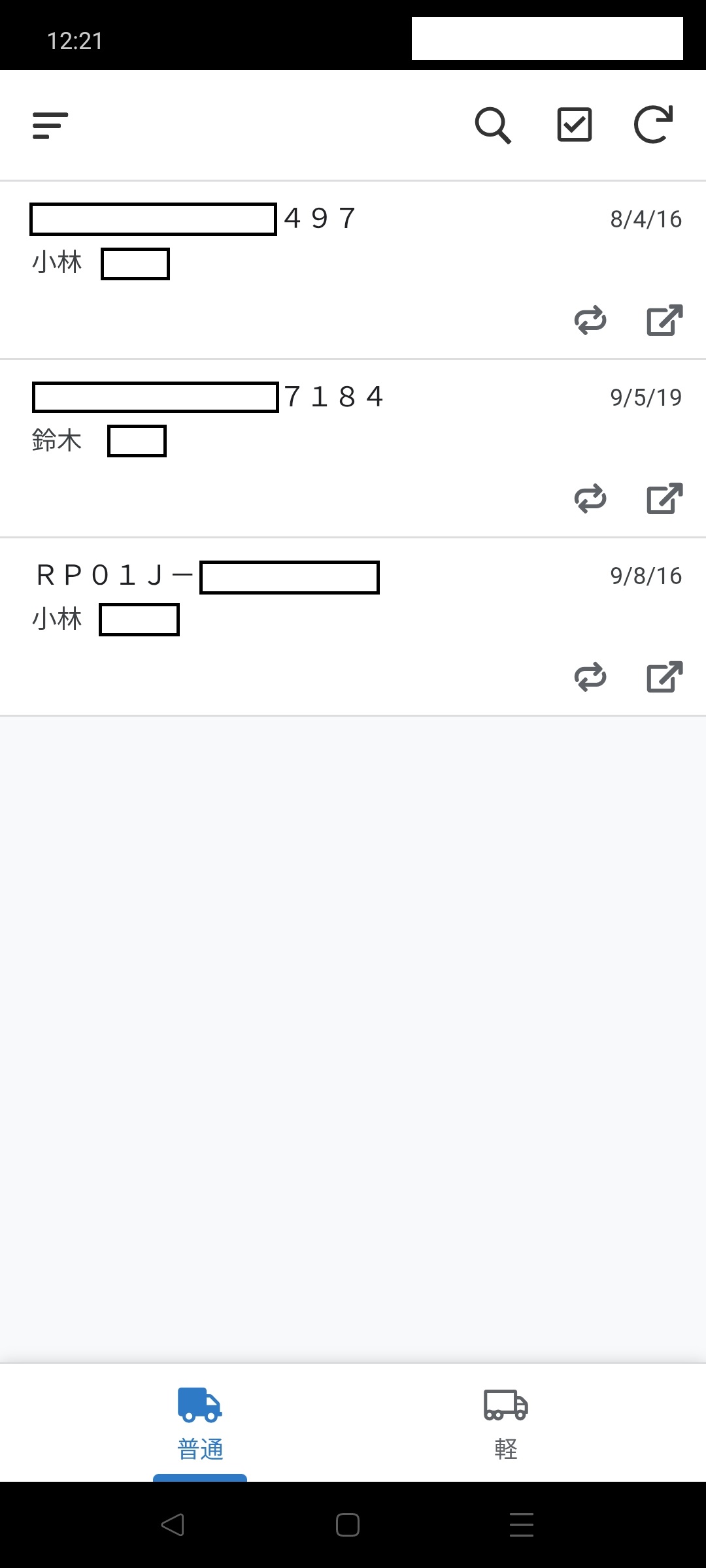Tap swap arrows on the 8/4/16 entry
Viewport: 706px width, 1568px height.
tap(590, 320)
